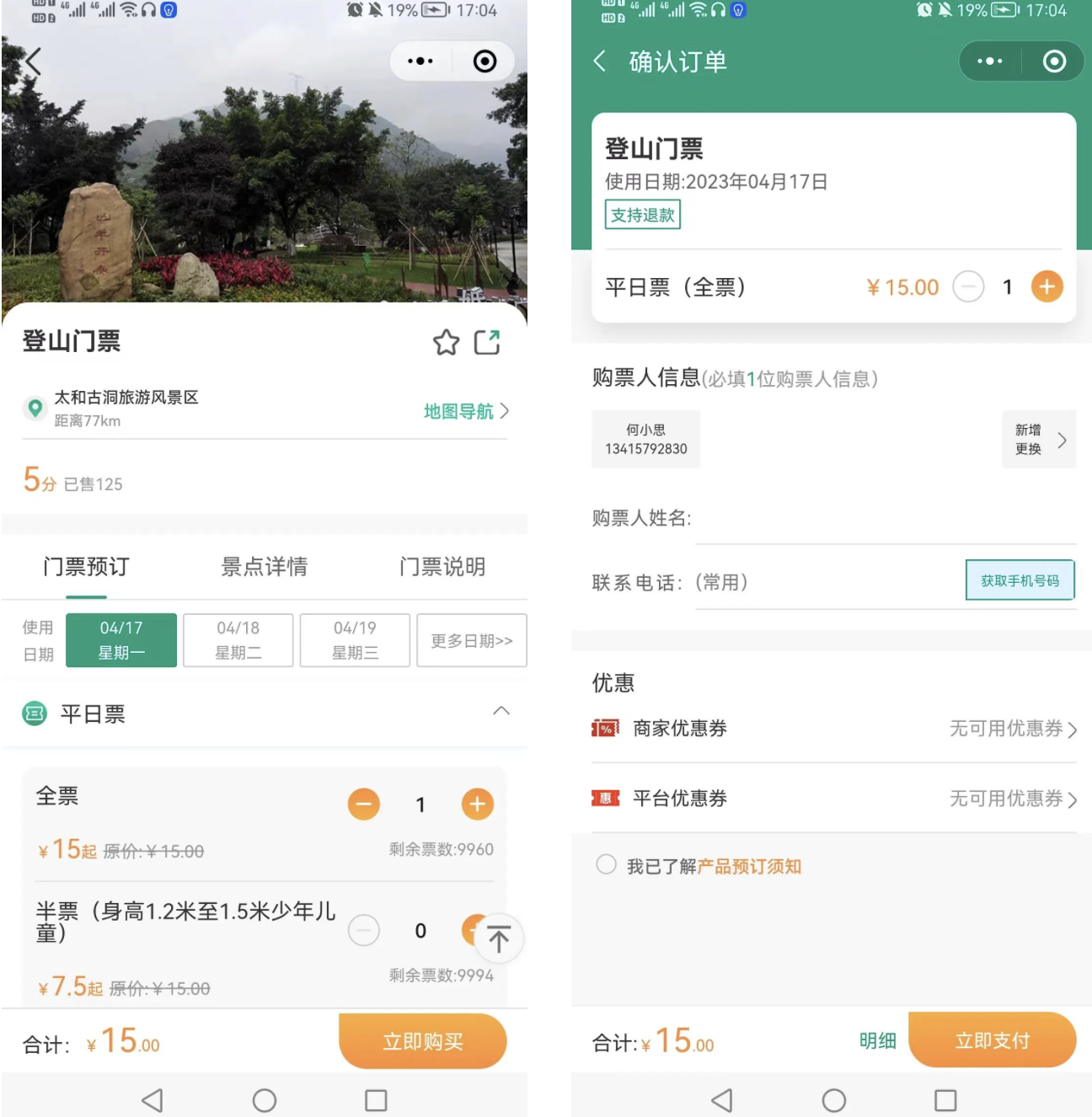Go back from the 确认订单 page

(x=599, y=61)
